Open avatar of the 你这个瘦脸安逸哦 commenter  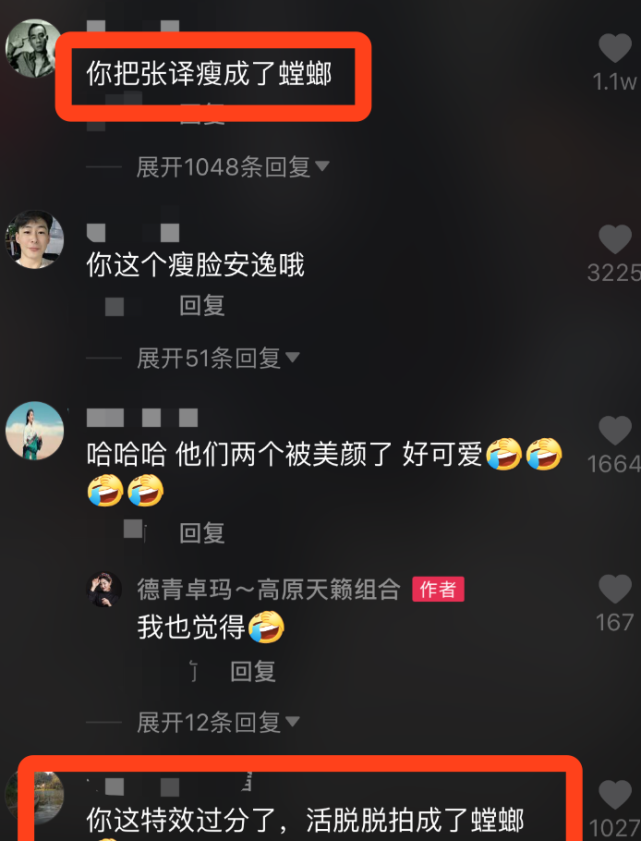35,240
